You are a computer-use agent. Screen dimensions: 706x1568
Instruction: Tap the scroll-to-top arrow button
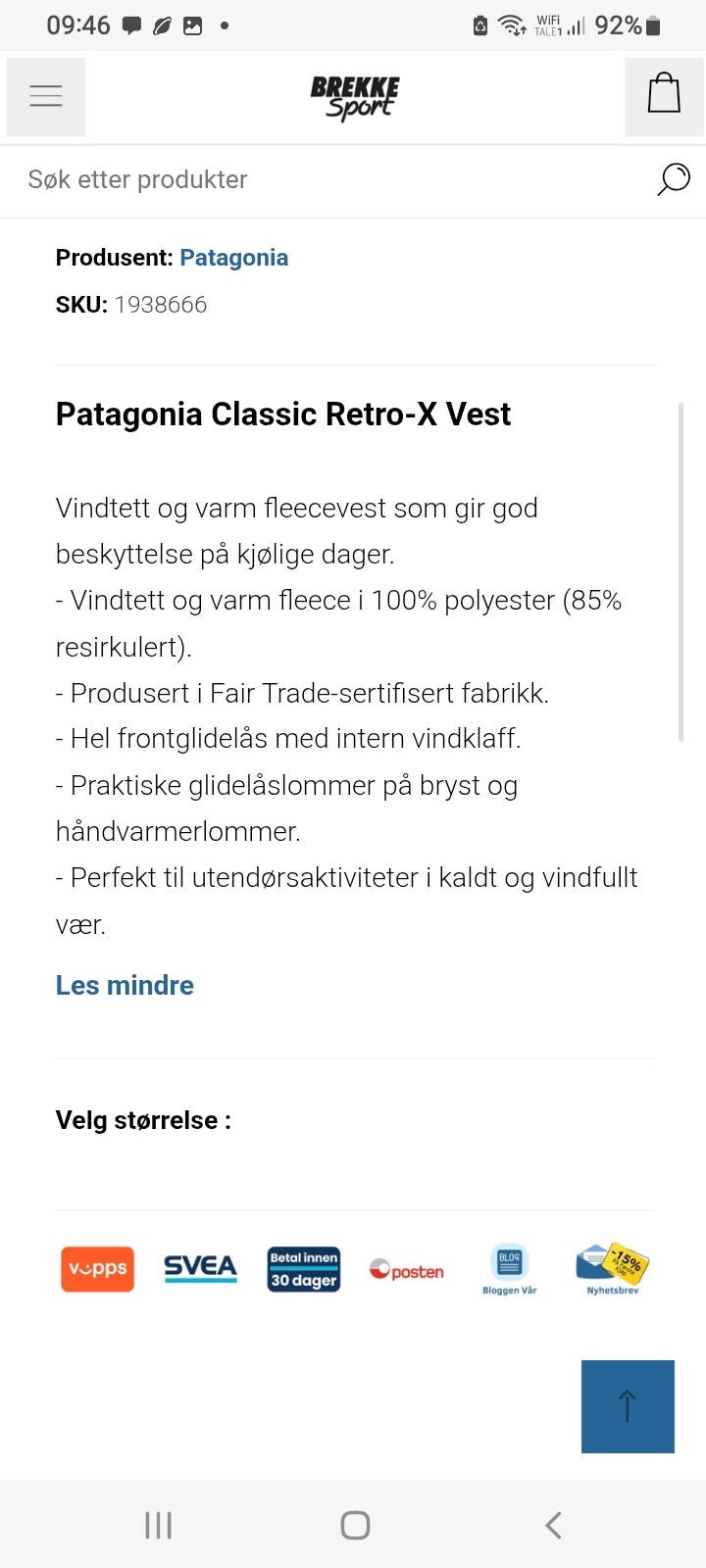(x=627, y=1406)
